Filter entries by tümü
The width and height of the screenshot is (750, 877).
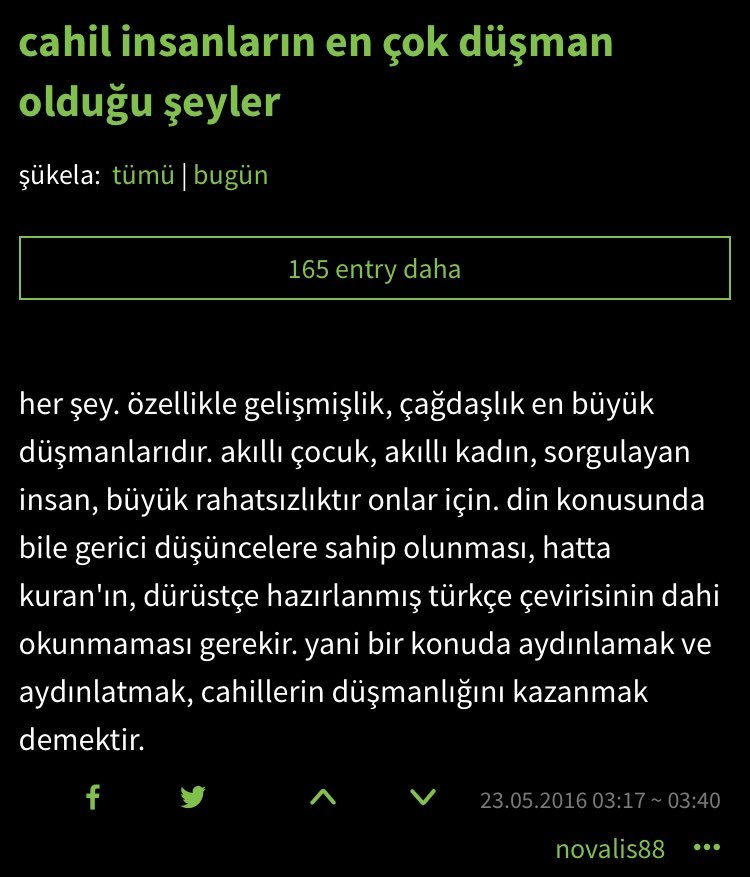click(x=143, y=175)
